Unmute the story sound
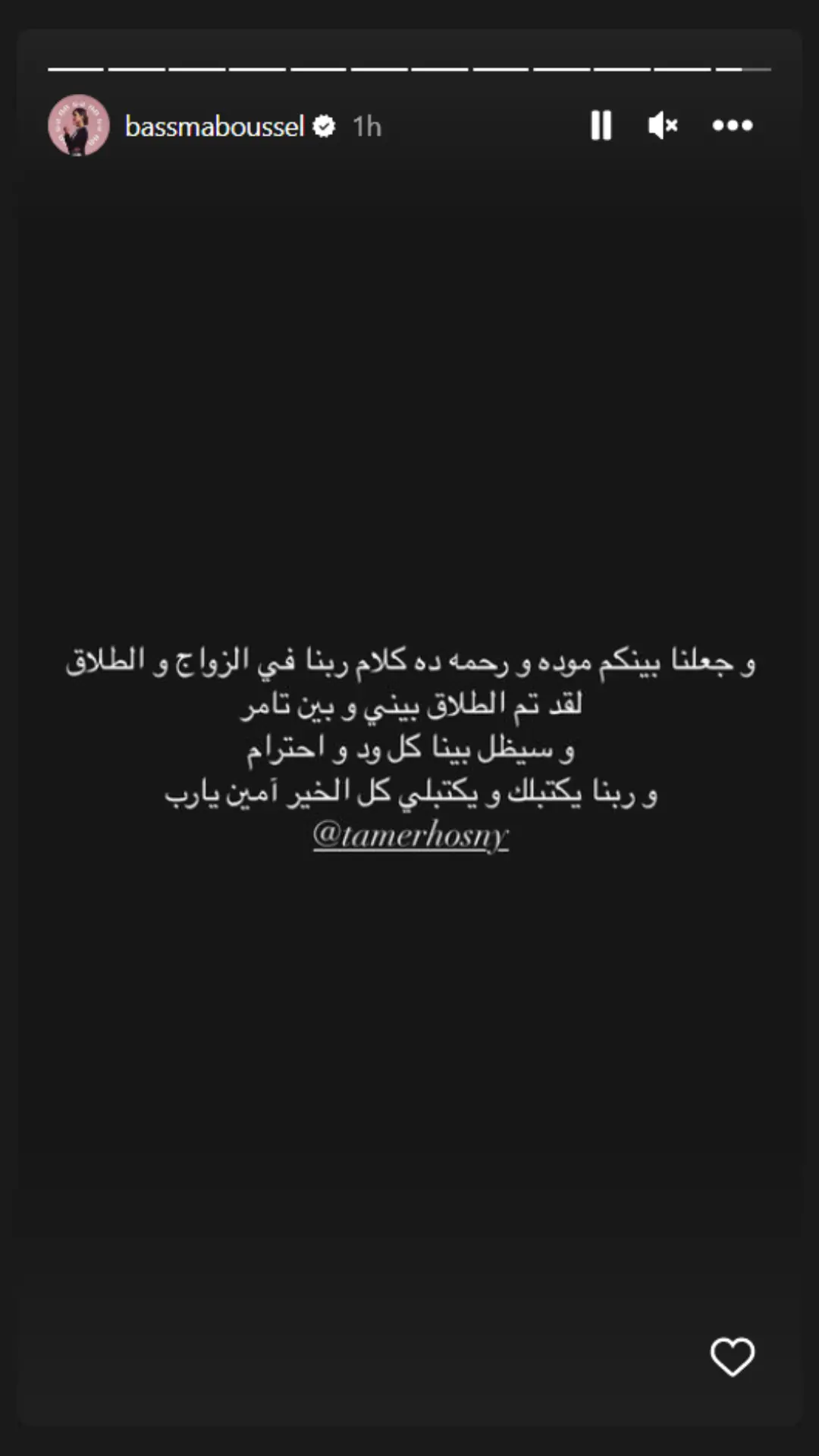This screenshot has height=1456, width=819. click(x=663, y=126)
